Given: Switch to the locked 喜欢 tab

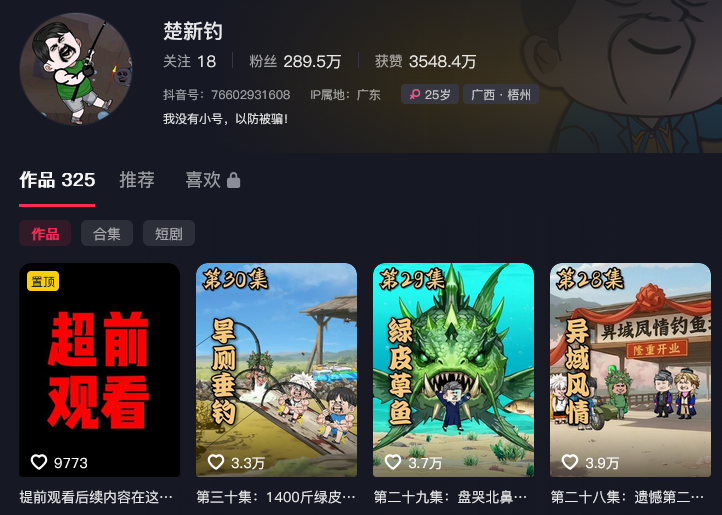Looking at the screenshot, I should (x=212, y=180).
